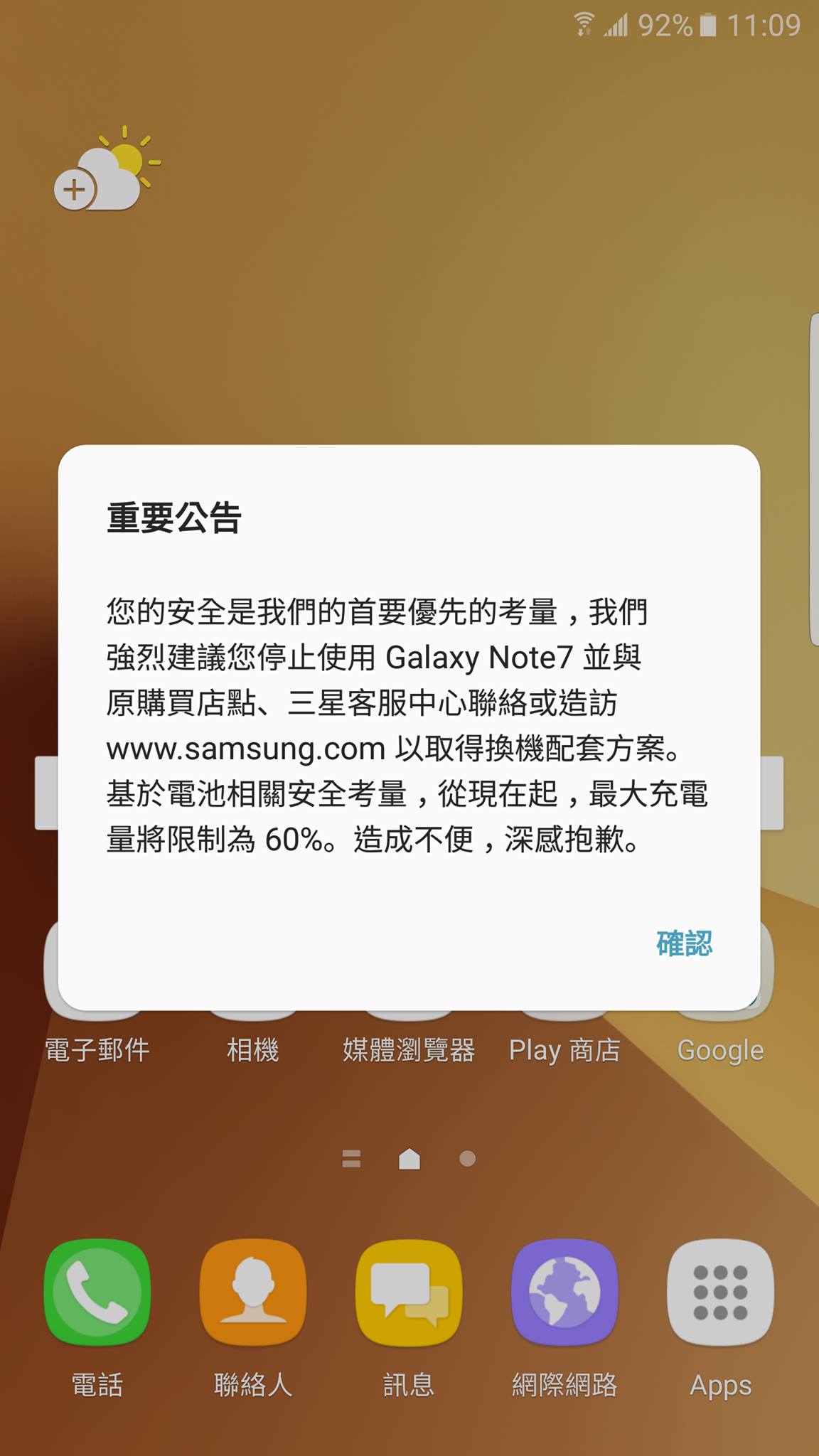
Task: Add a city to the weather widget
Action: click(x=75, y=190)
